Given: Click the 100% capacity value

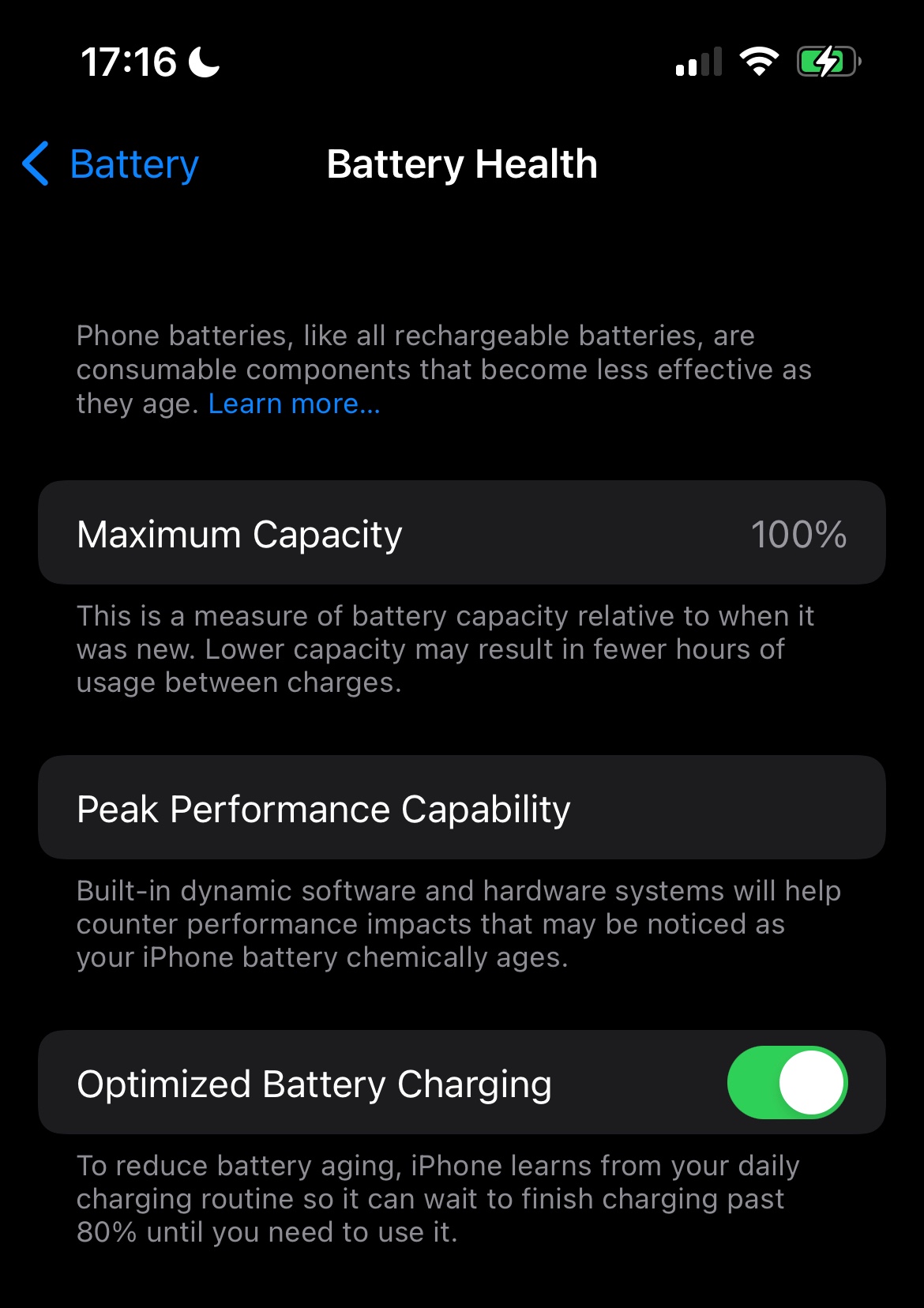Looking at the screenshot, I should click(x=798, y=534).
